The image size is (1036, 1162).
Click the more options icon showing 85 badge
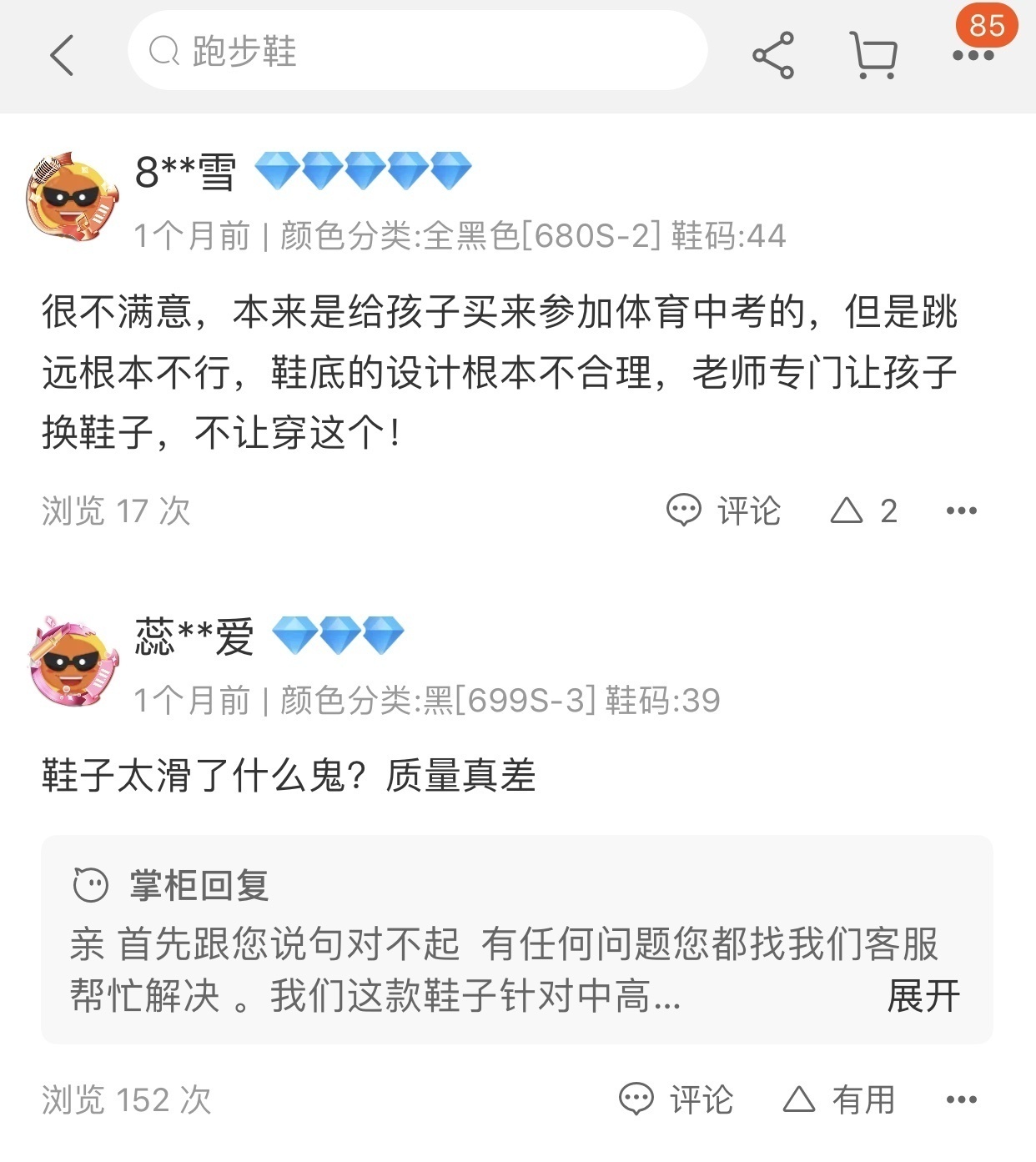click(972, 54)
